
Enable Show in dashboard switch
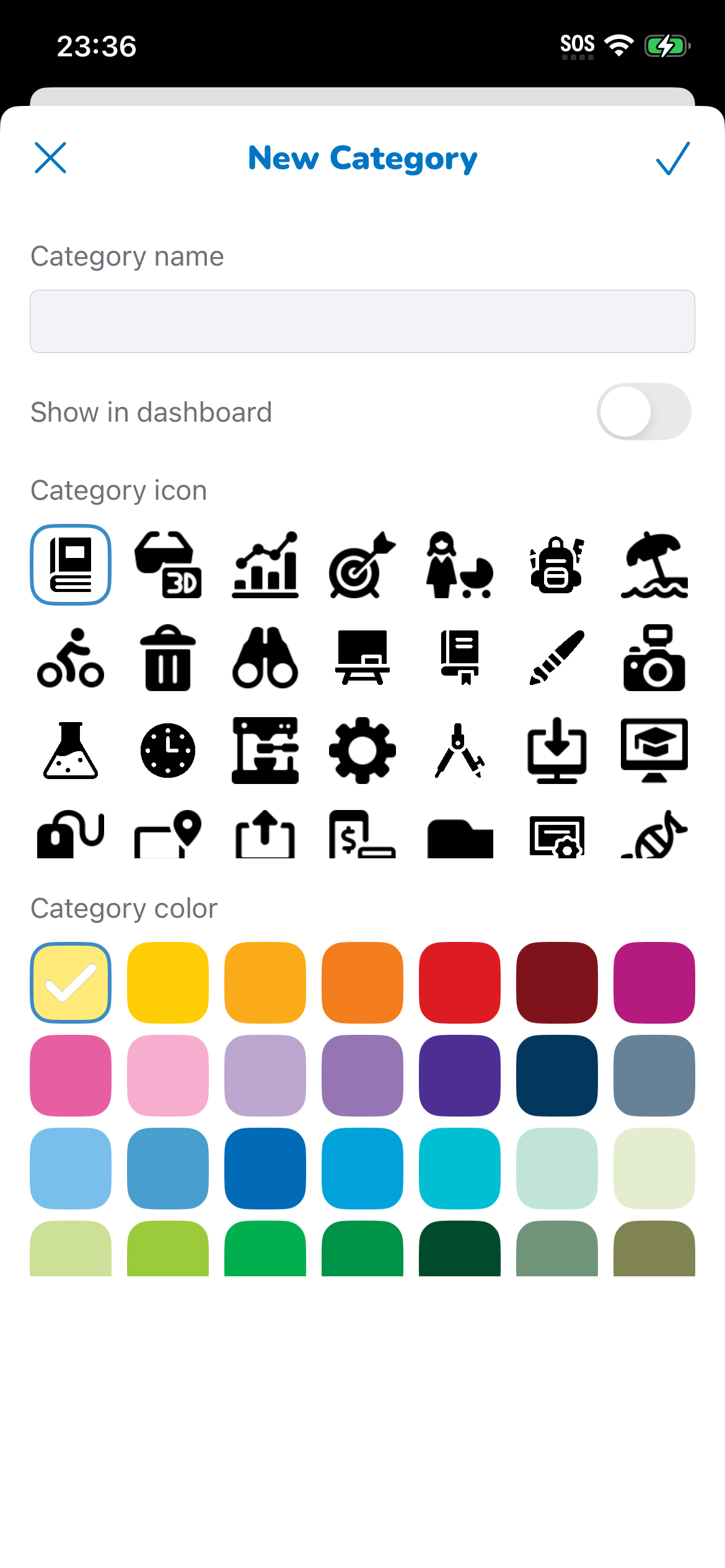pos(644,412)
